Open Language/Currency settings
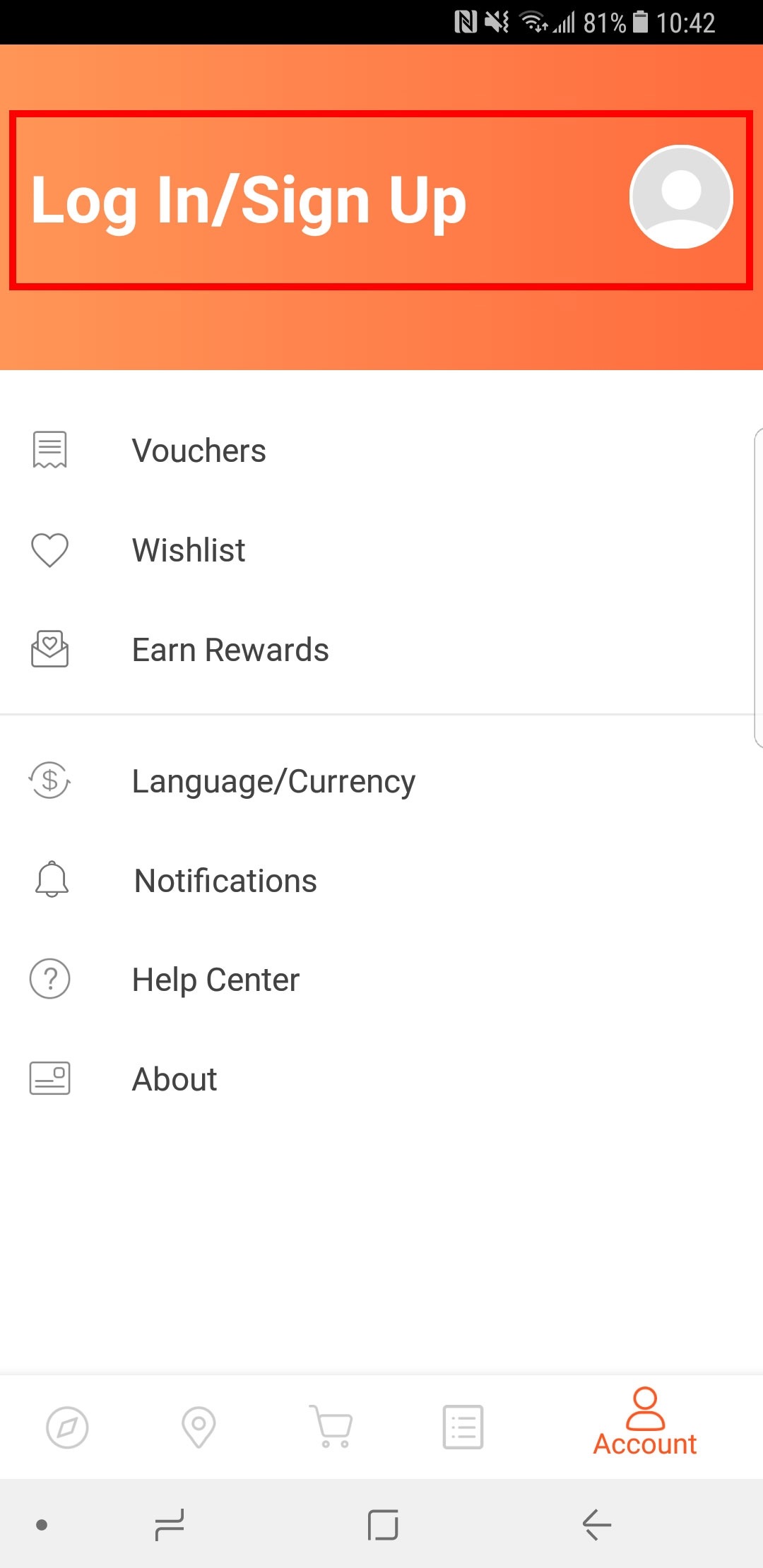This screenshot has height=1568, width=763. pyautogui.click(x=381, y=781)
